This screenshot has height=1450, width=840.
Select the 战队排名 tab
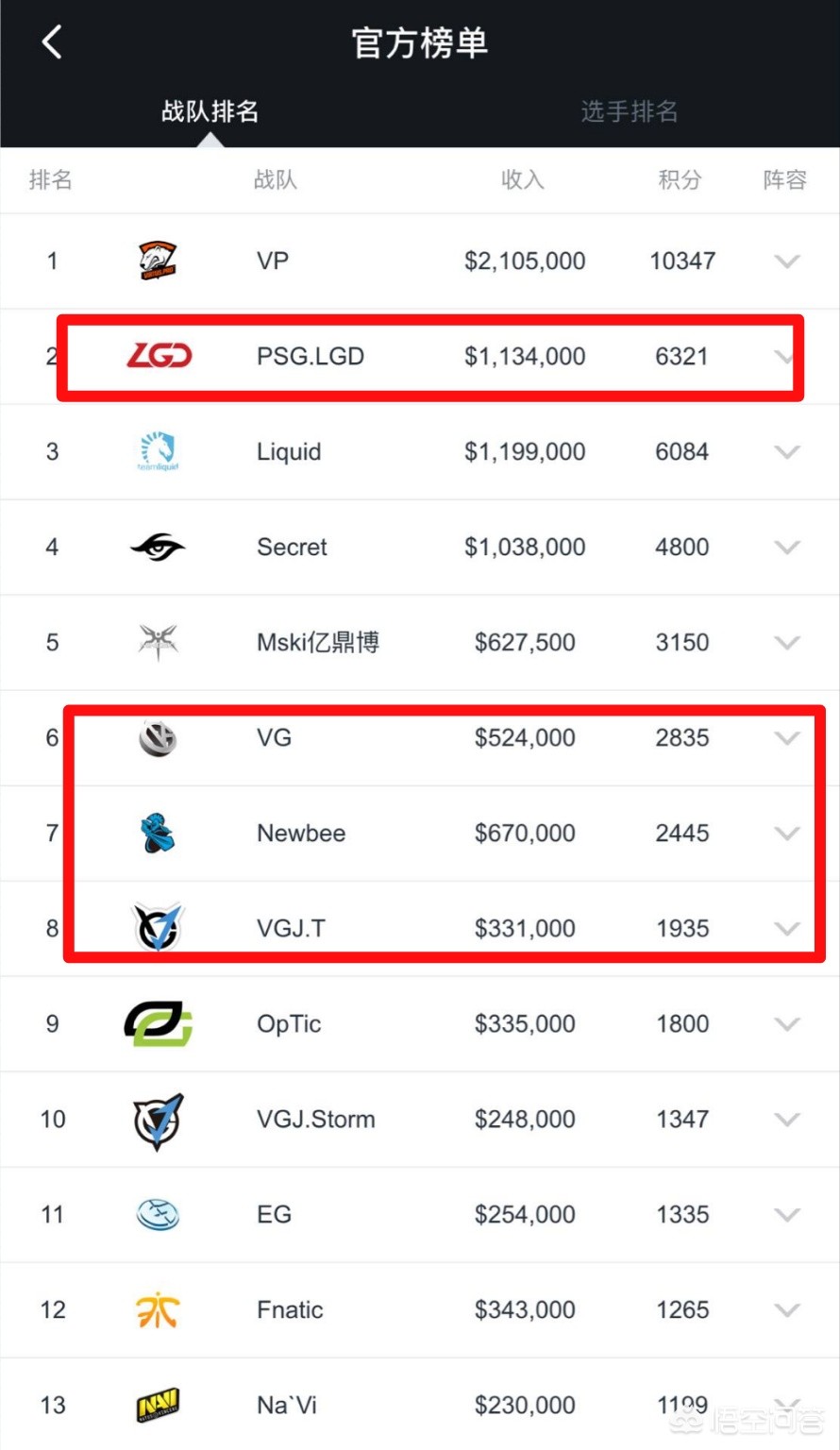pyautogui.click(x=210, y=111)
